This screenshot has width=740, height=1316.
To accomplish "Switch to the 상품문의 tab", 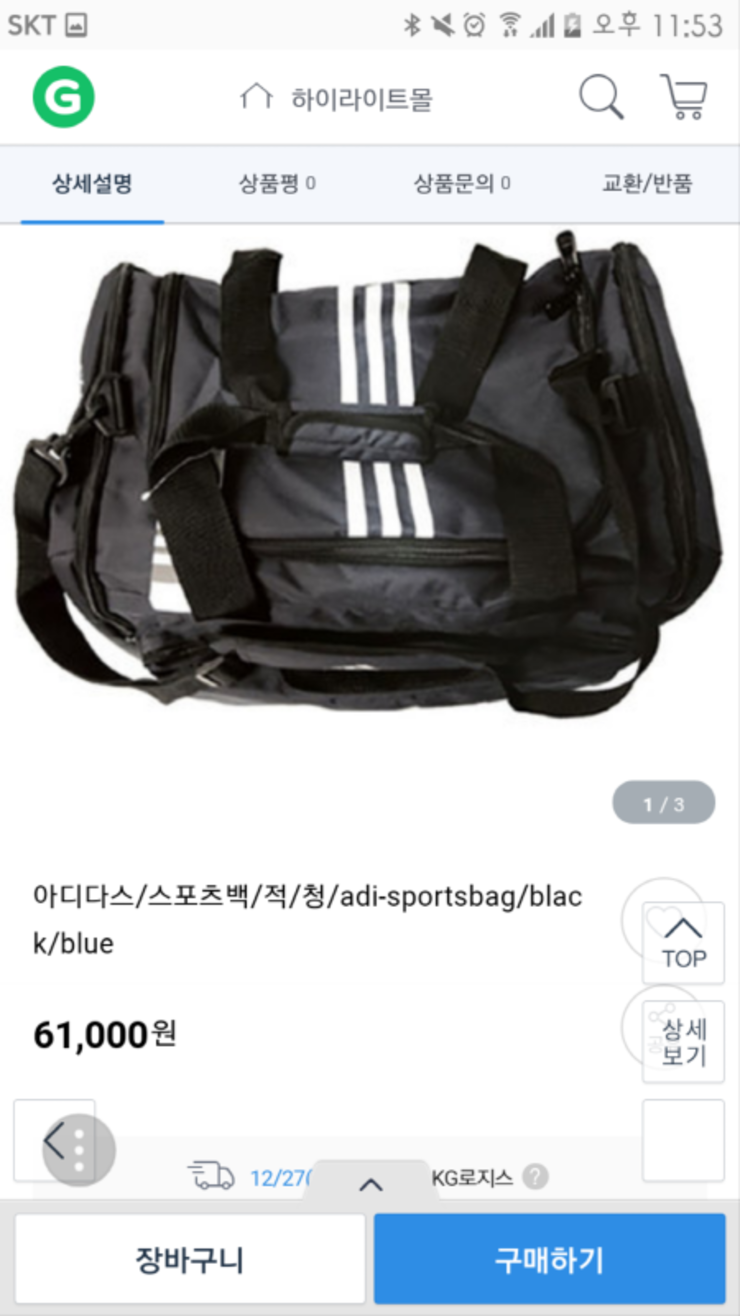I will coord(462,183).
